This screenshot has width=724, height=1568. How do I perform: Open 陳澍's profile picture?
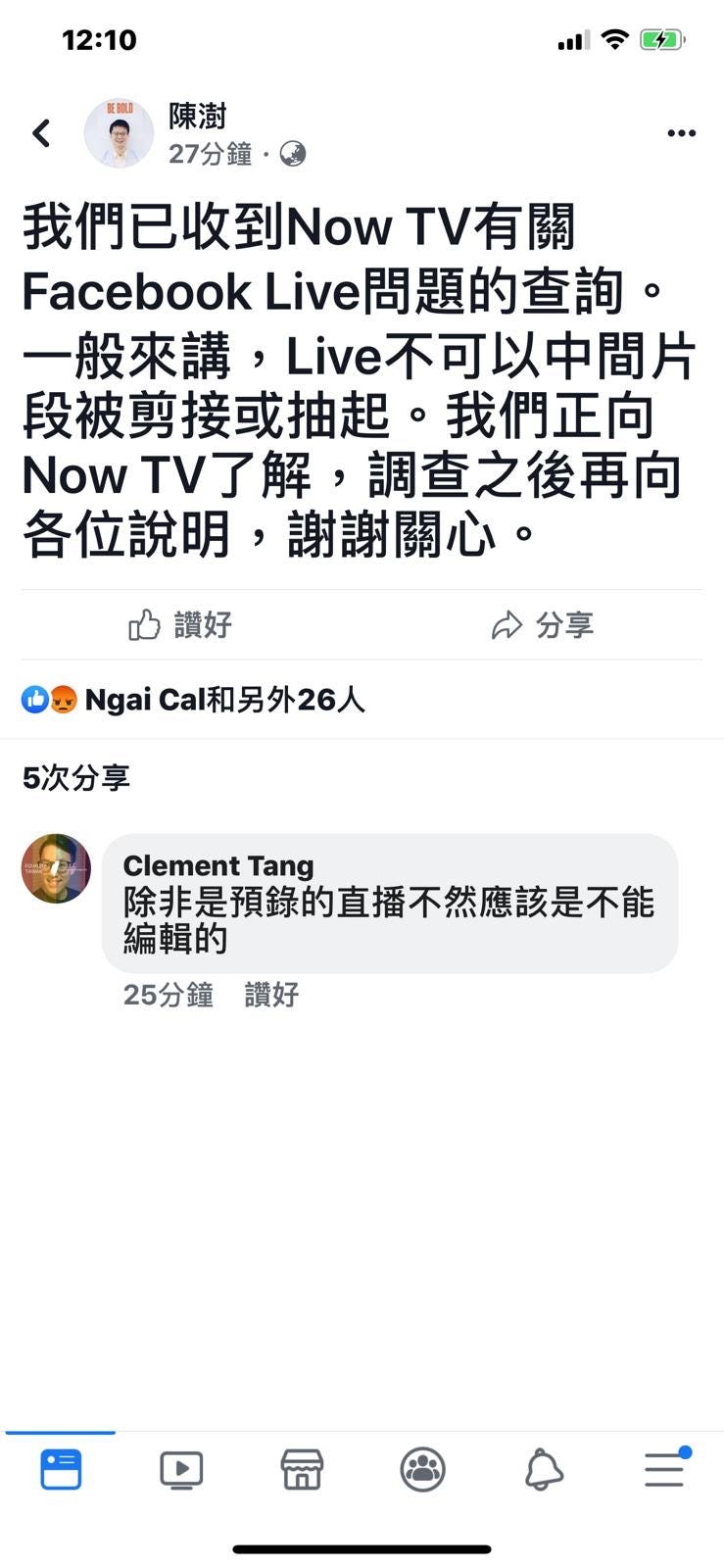119,133
